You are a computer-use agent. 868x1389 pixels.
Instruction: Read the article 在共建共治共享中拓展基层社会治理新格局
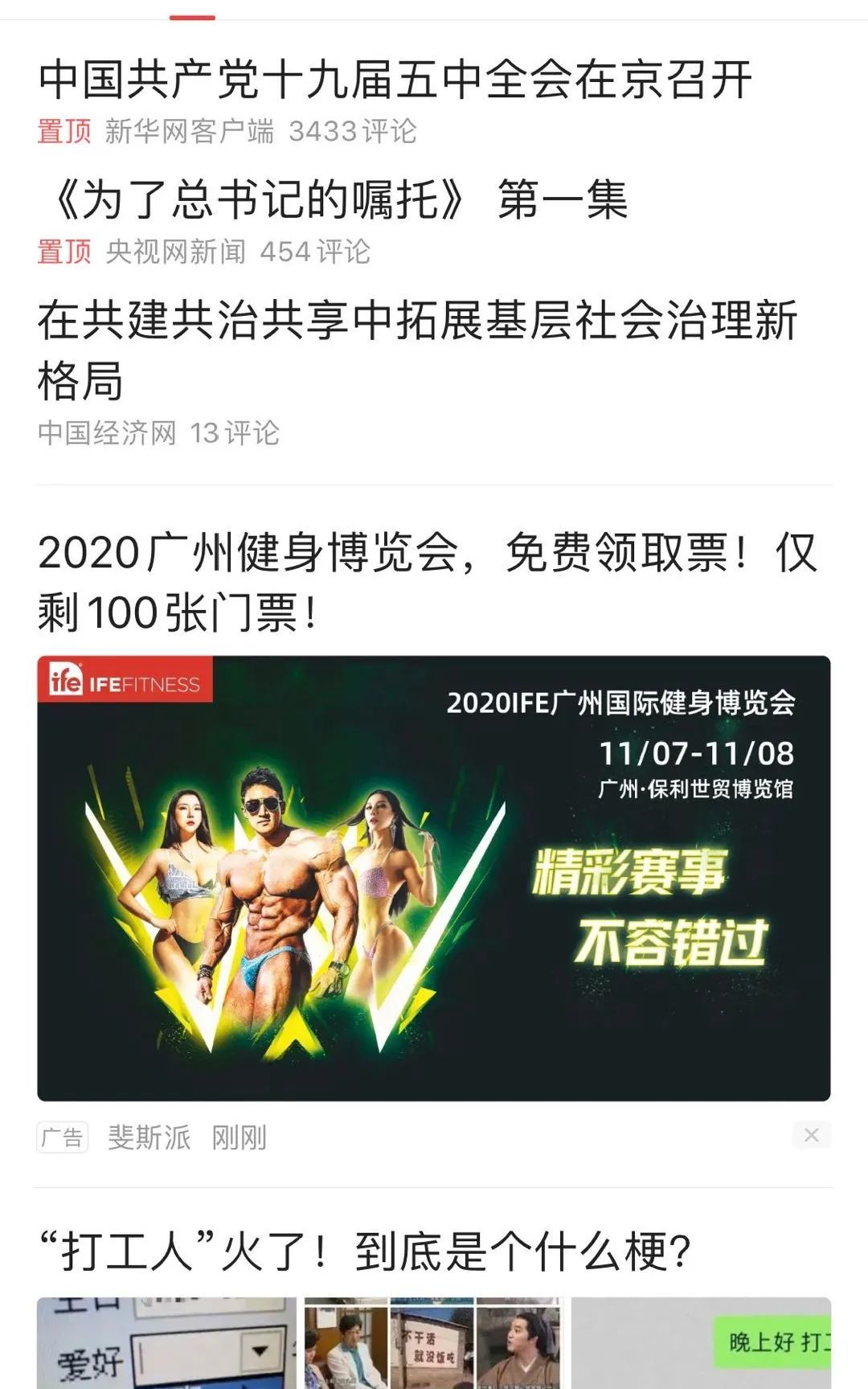[416, 350]
